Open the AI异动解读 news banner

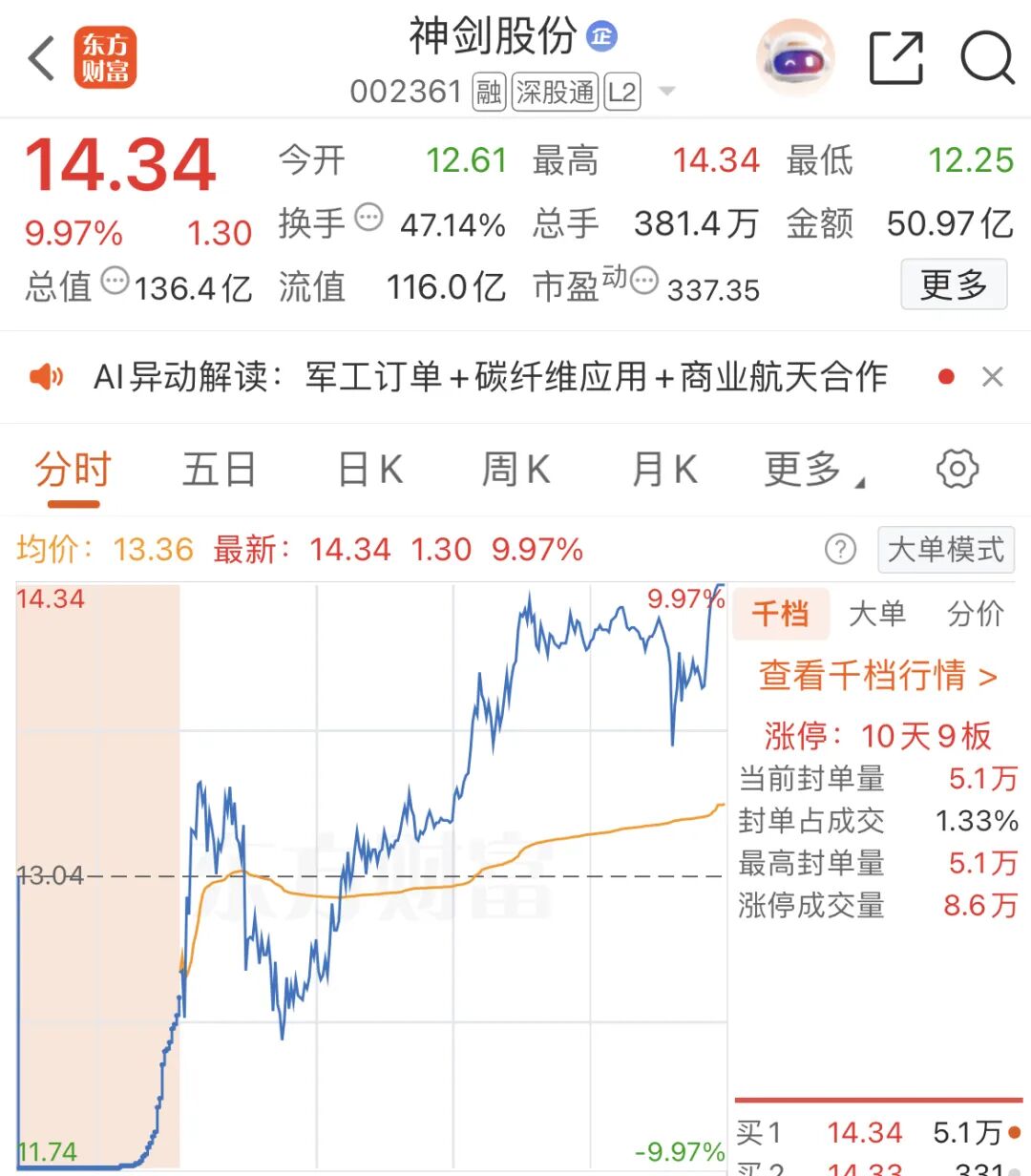pyautogui.click(x=489, y=377)
